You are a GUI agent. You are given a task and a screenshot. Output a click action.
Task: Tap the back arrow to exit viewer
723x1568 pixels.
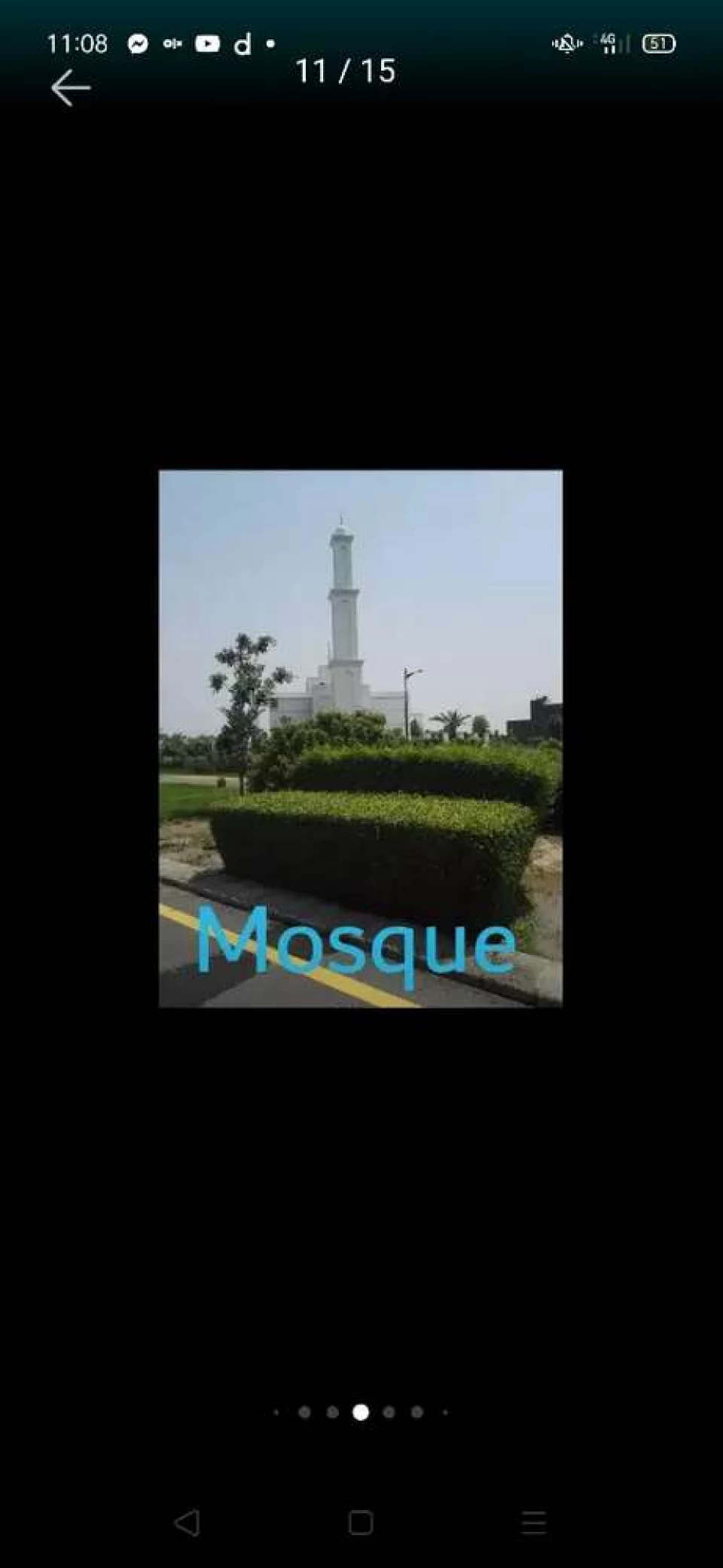coord(71,88)
